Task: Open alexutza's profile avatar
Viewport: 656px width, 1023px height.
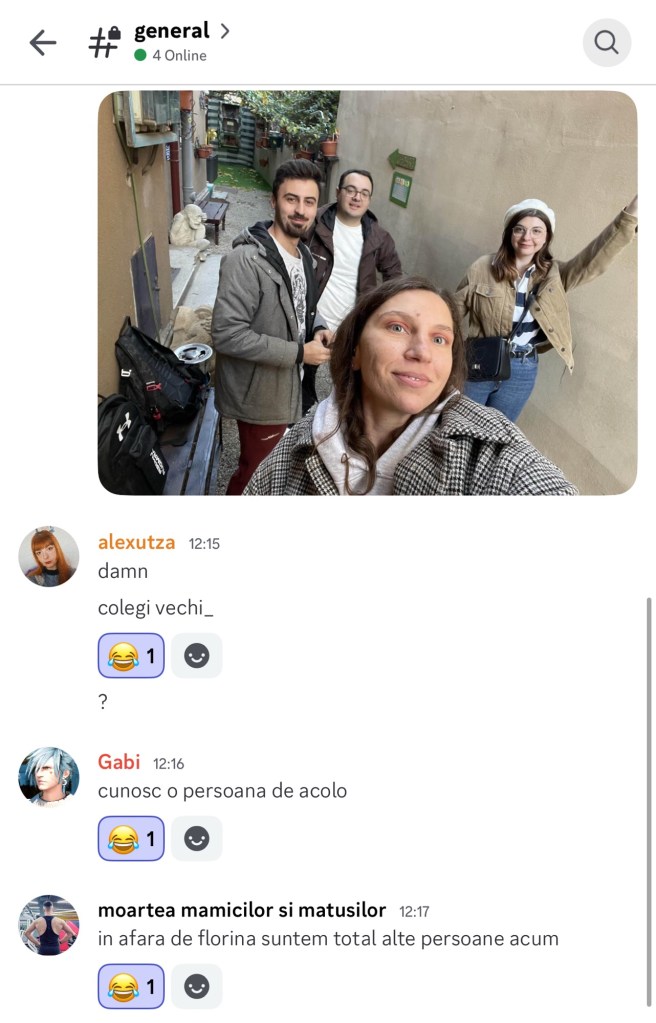Action: coord(48,556)
